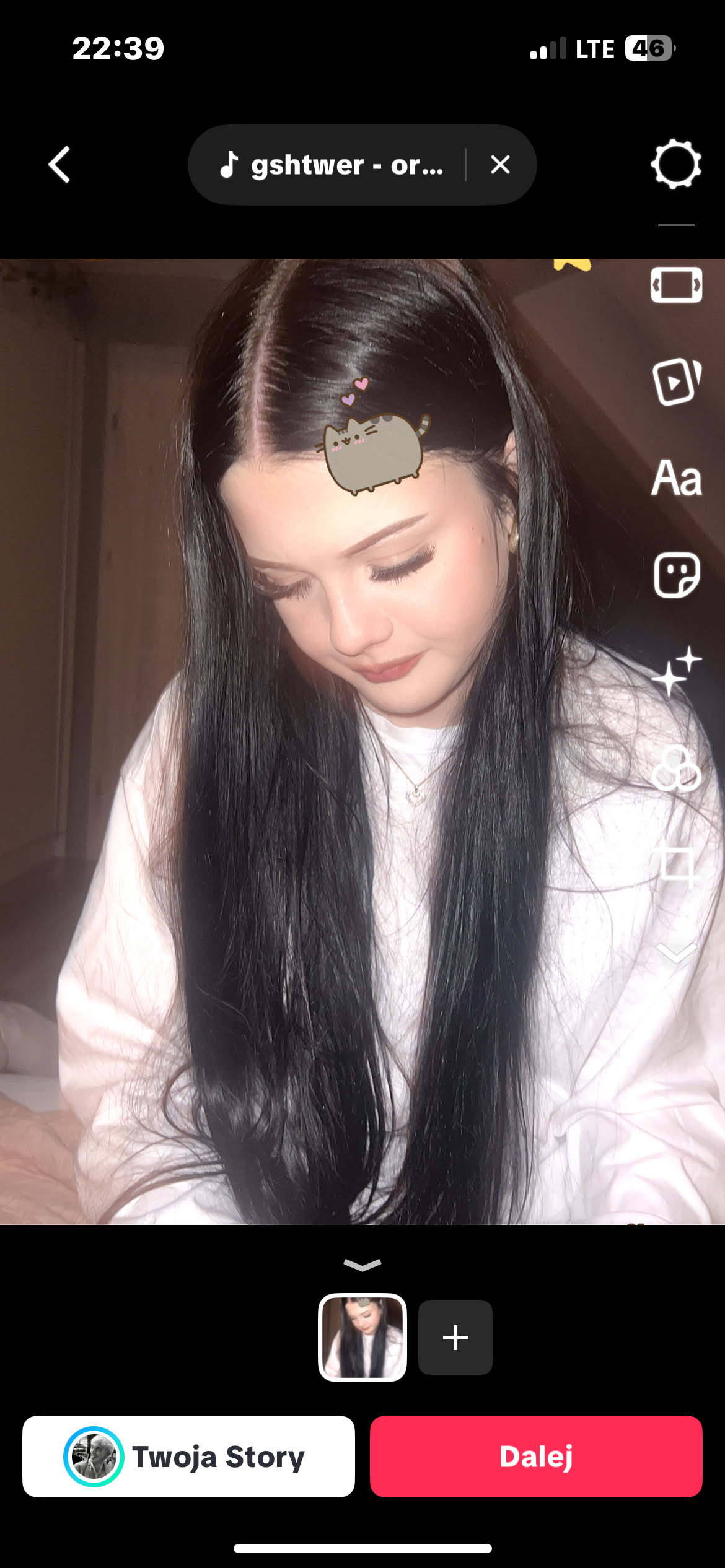Post to Twoja Story
Screen dimensions: 725x1568
188,1457
